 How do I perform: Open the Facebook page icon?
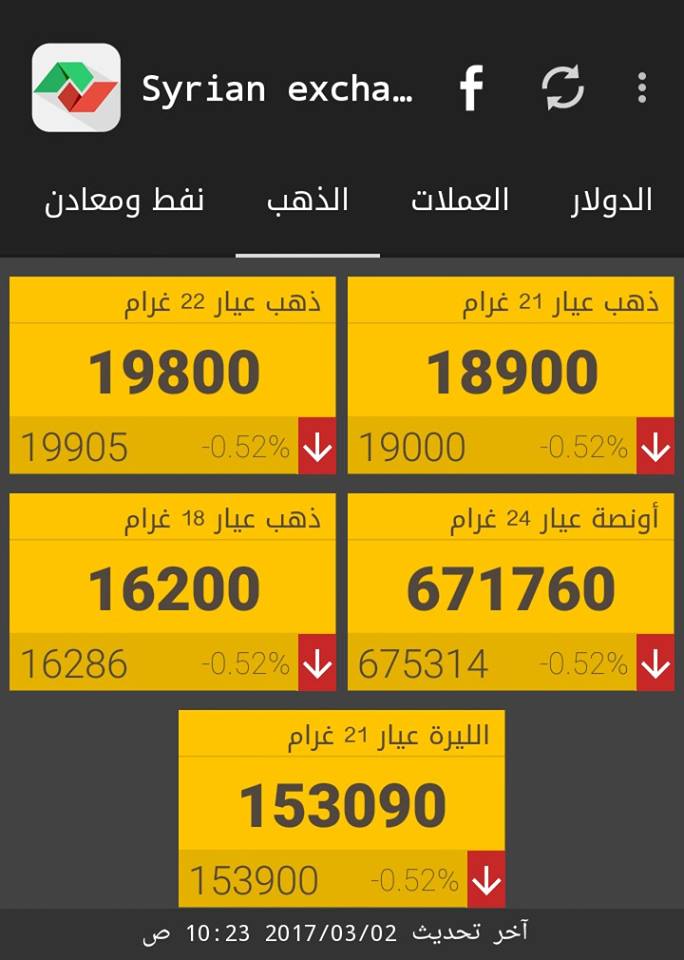(x=471, y=89)
